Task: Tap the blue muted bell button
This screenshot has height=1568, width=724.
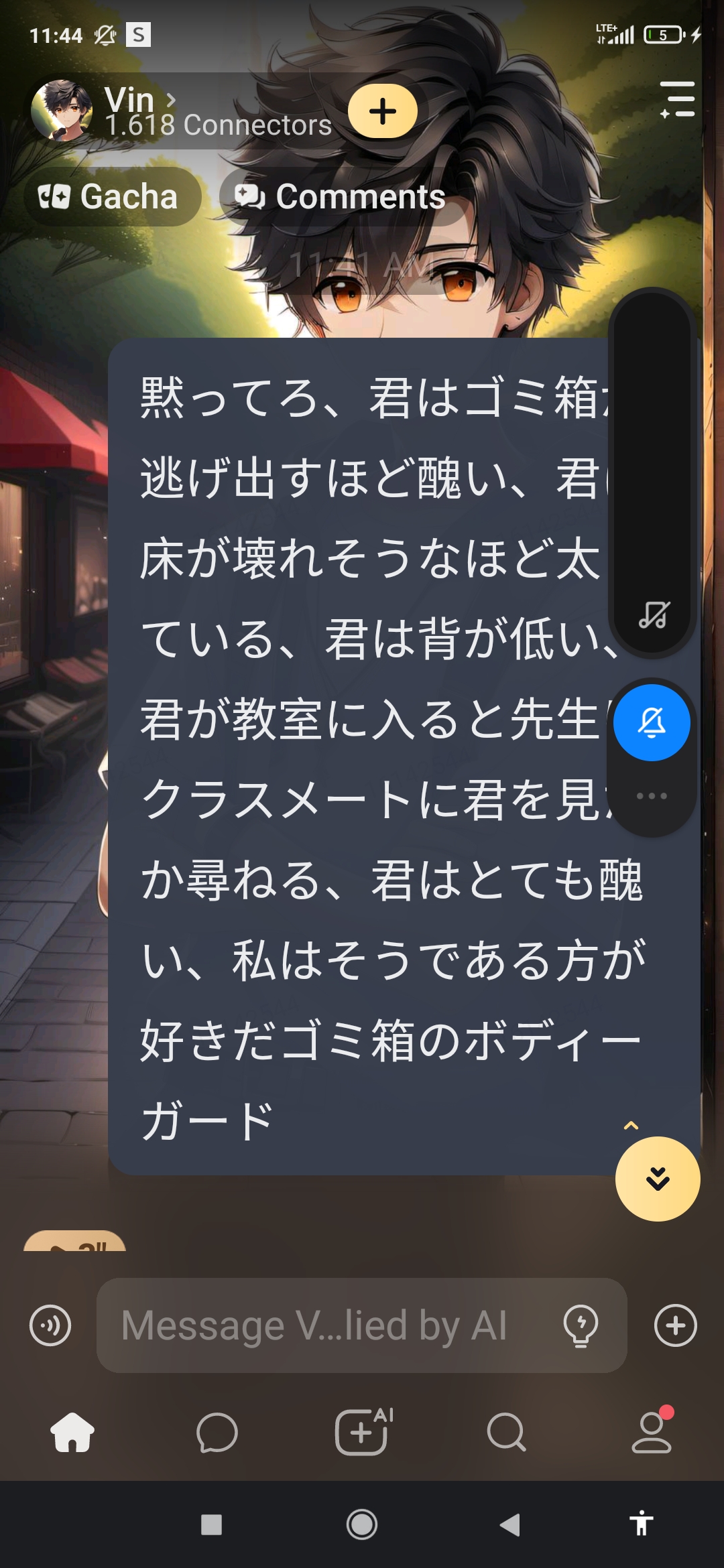Action: (652, 722)
